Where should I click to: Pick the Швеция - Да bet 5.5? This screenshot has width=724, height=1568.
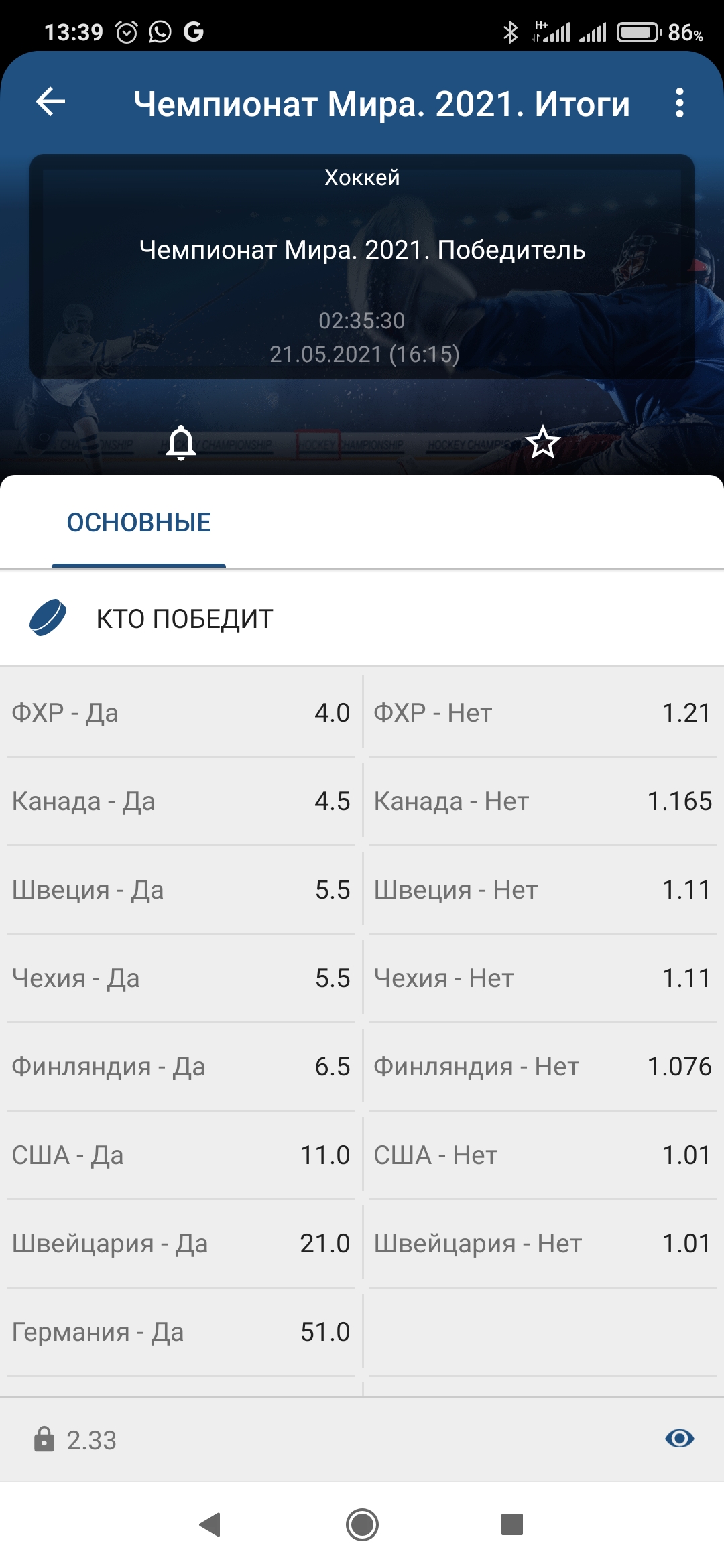pos(181,890)
